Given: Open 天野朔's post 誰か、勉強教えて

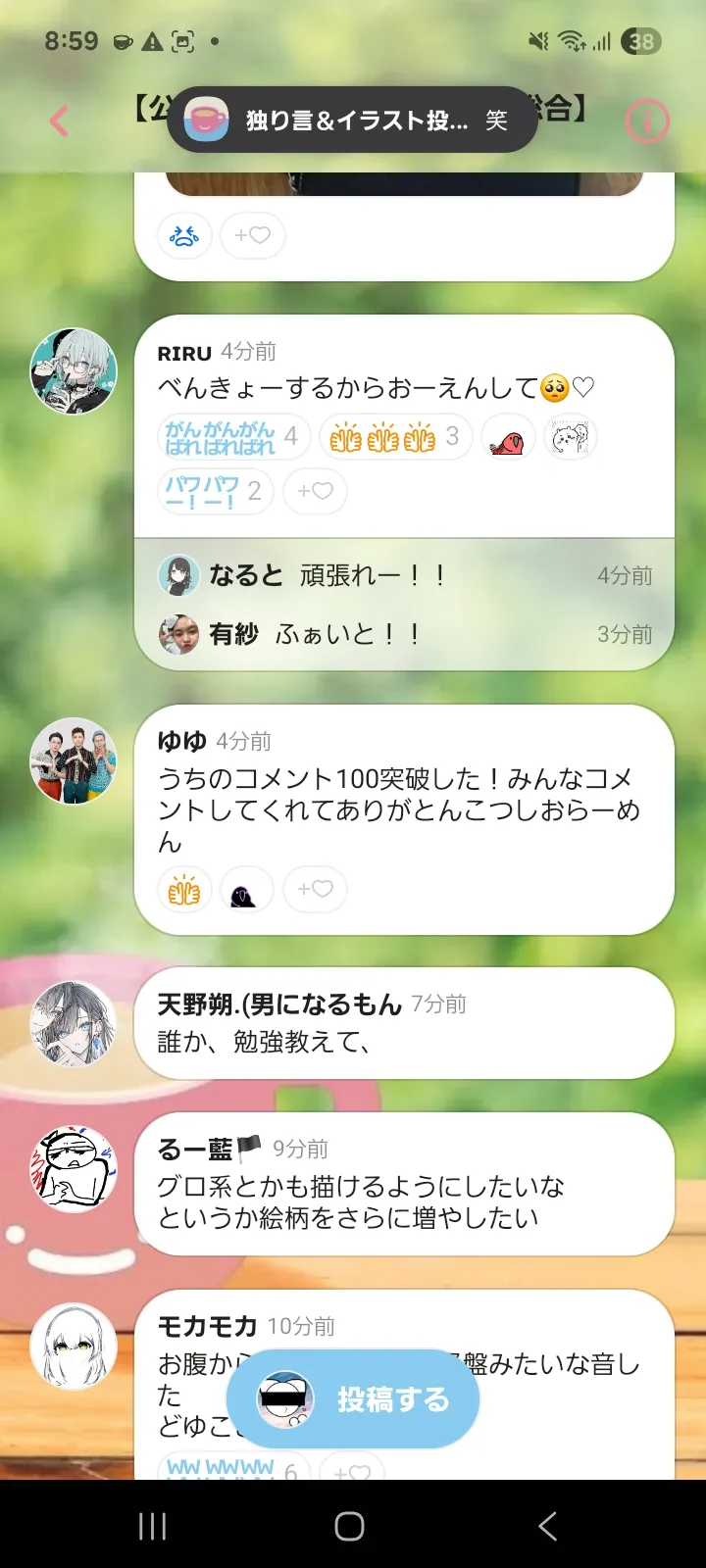Looking at the screenshot, I should point(404,1023).
